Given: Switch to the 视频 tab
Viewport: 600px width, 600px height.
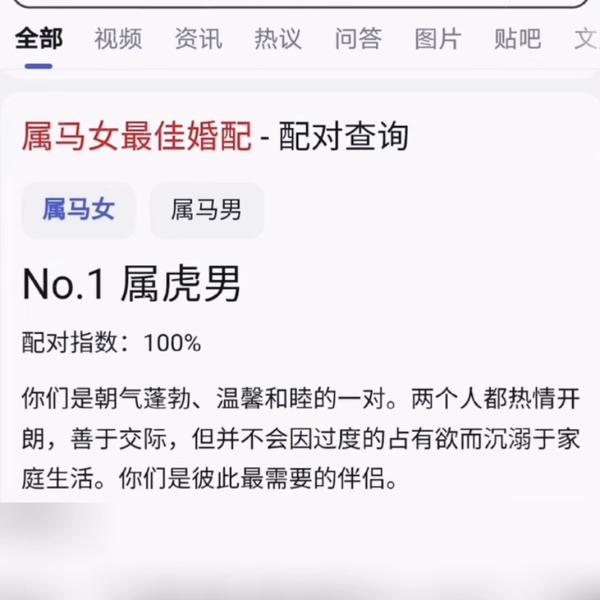Looking at the screenshot, I should coord(118,39).
